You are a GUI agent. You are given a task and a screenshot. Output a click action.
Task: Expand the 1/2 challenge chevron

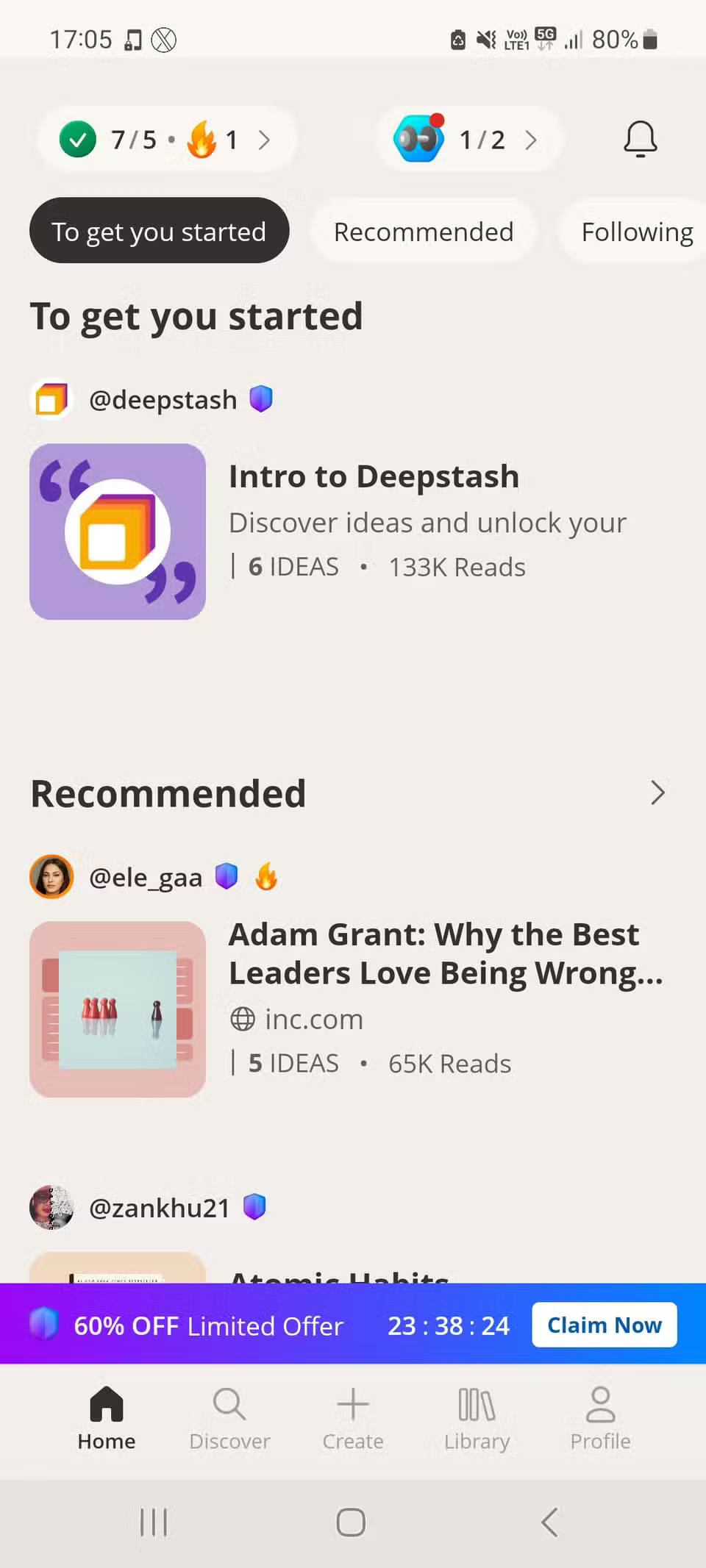531,139
